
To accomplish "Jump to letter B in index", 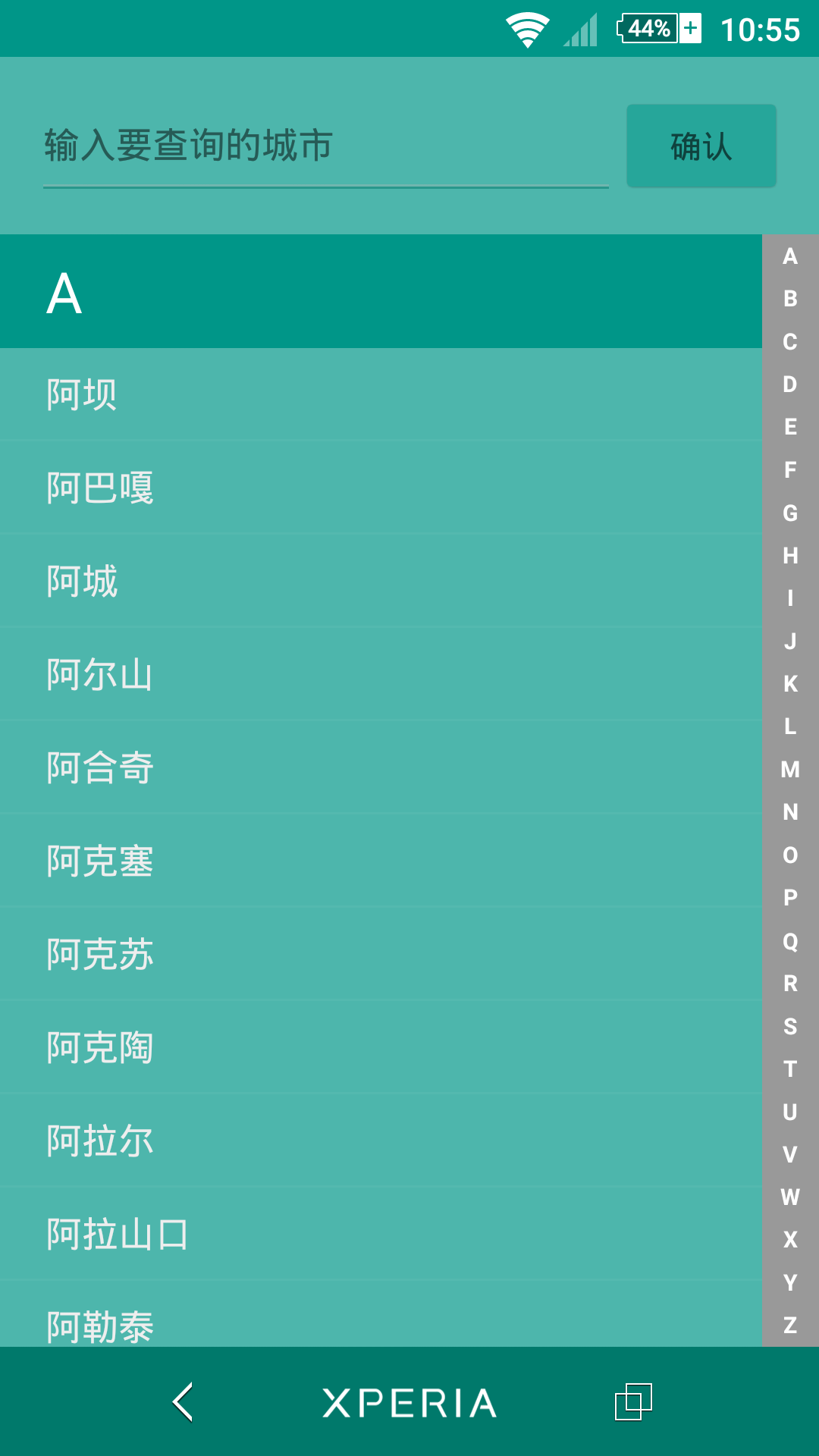I will 790,299.
